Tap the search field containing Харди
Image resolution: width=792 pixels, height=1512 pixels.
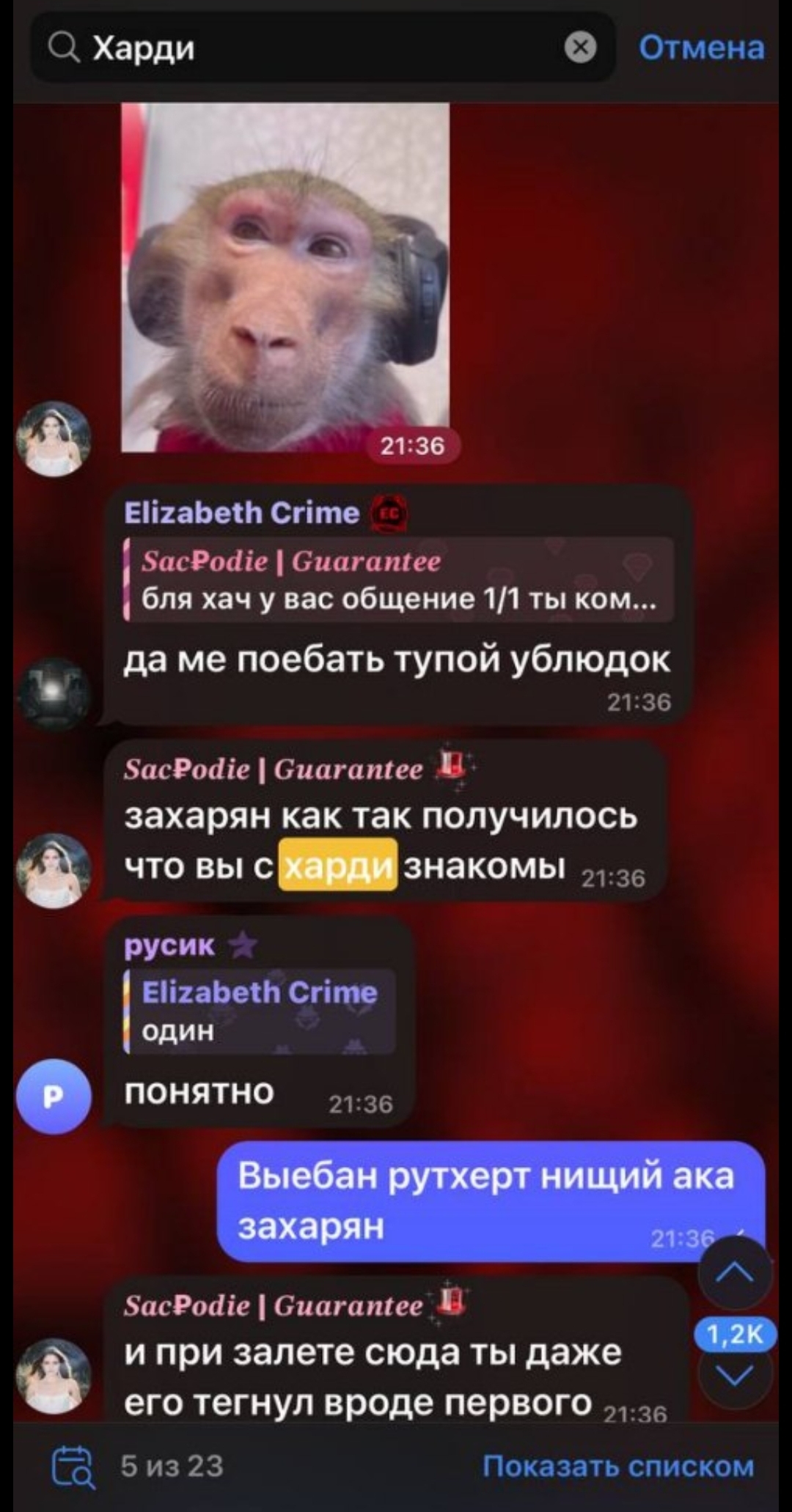321,48
